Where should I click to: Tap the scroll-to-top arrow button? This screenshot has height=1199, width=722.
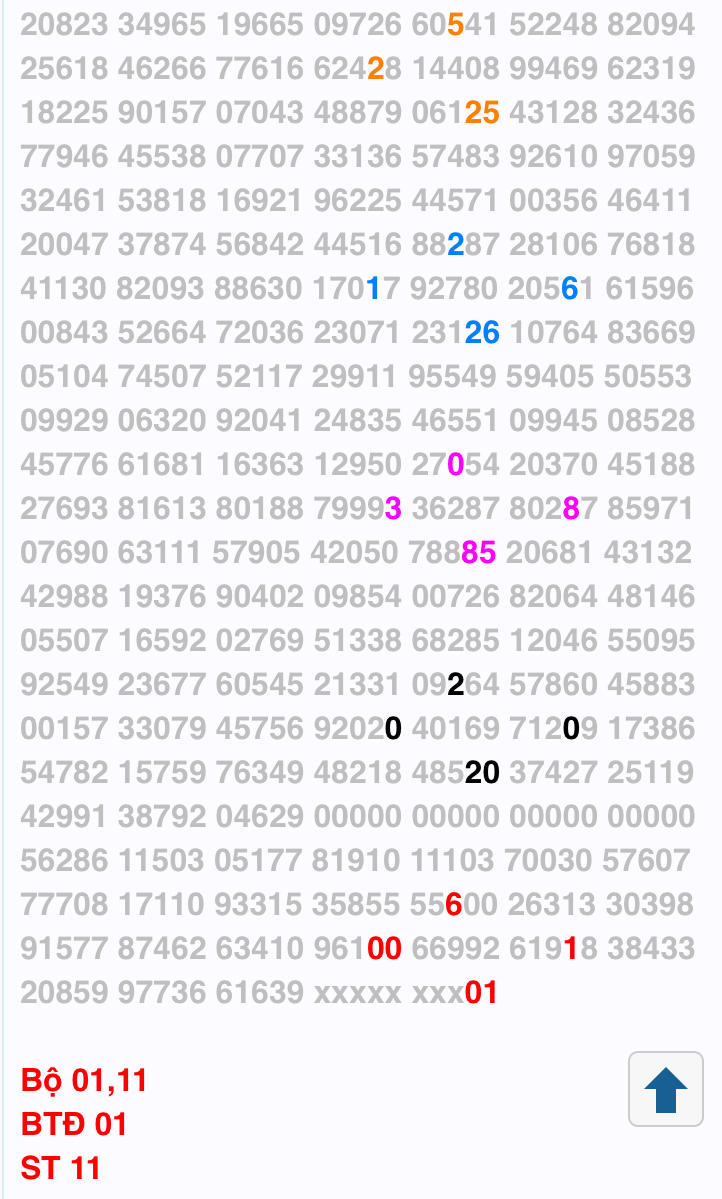[x=665, y=1089]
